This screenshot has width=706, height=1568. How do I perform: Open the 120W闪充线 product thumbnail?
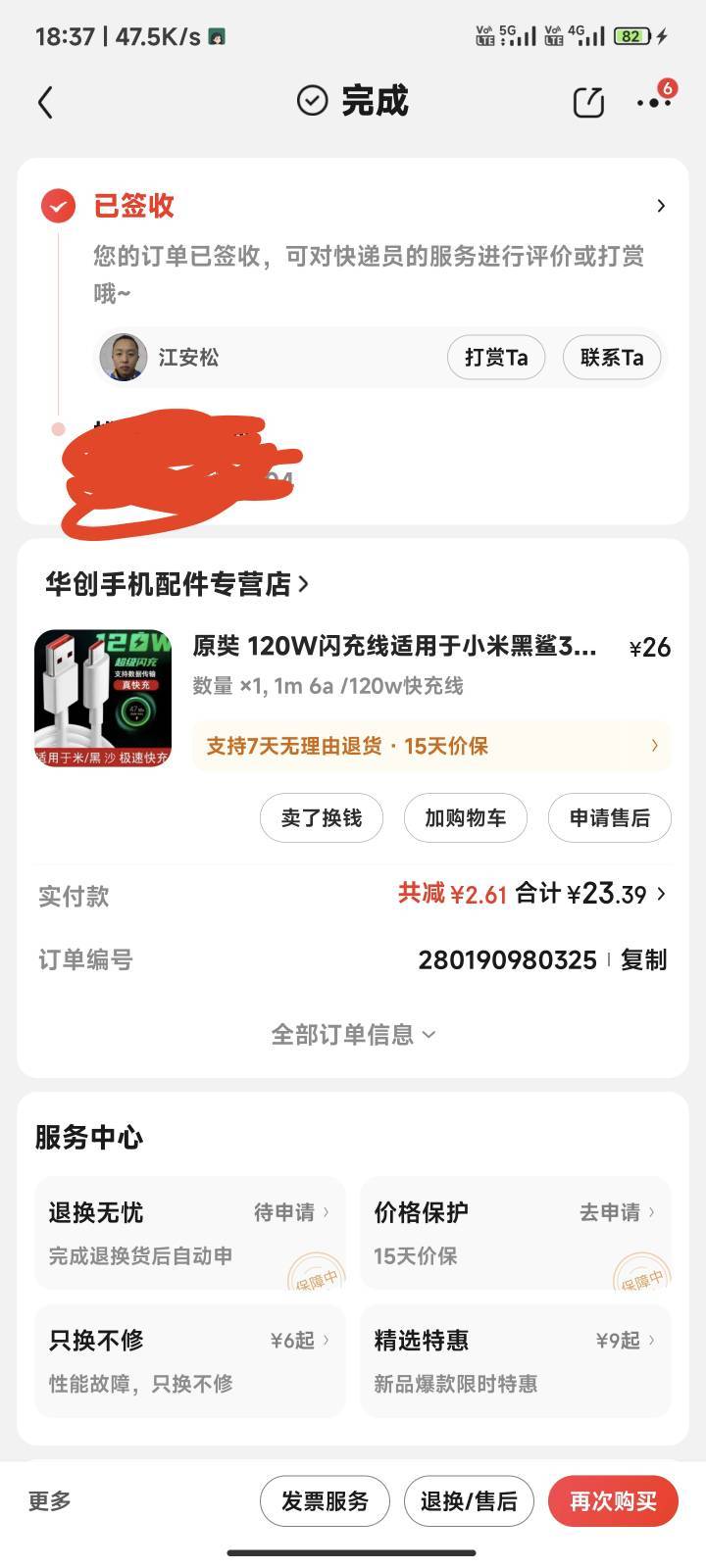(103, 698)
